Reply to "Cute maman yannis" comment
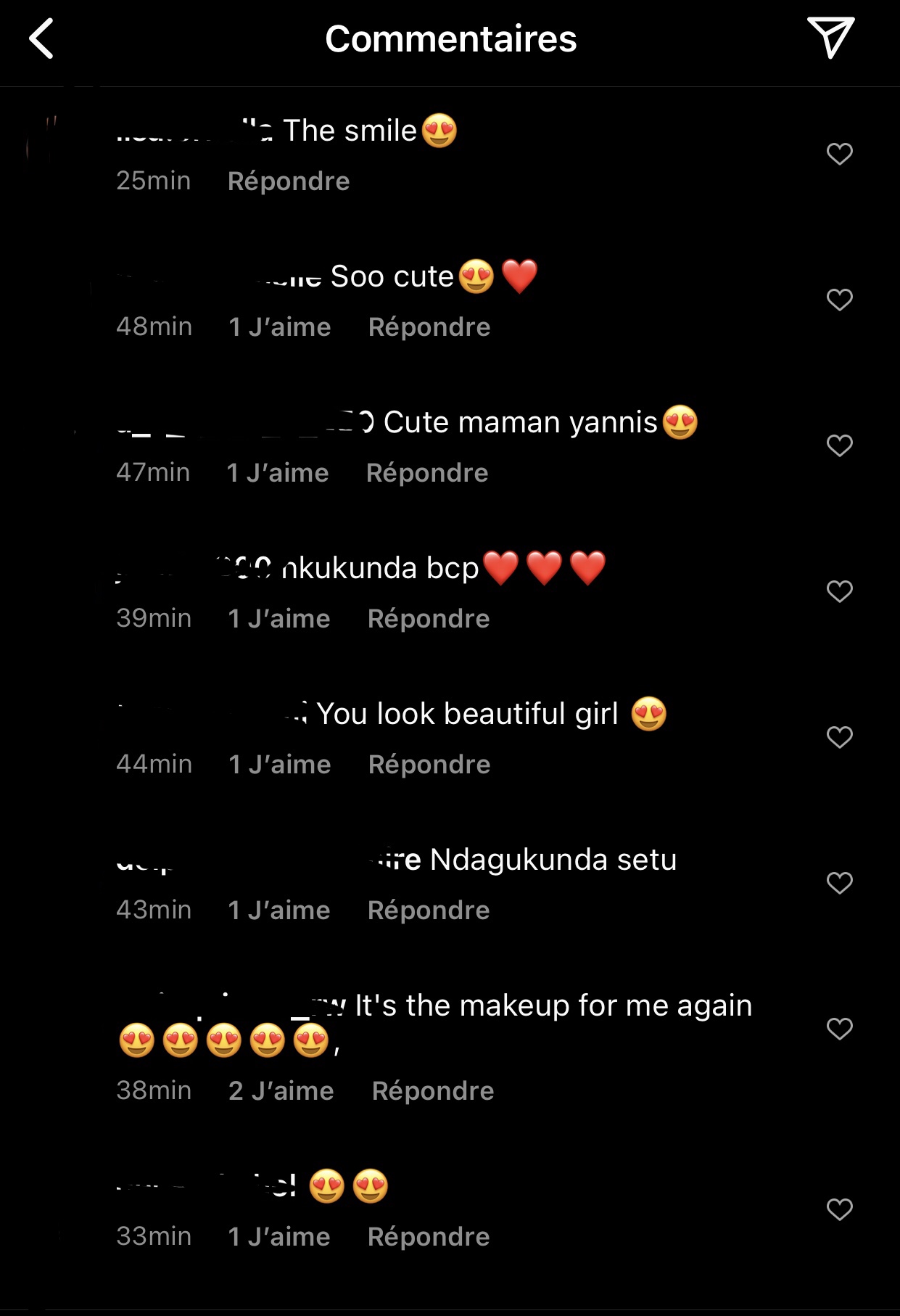 (427, 473)
